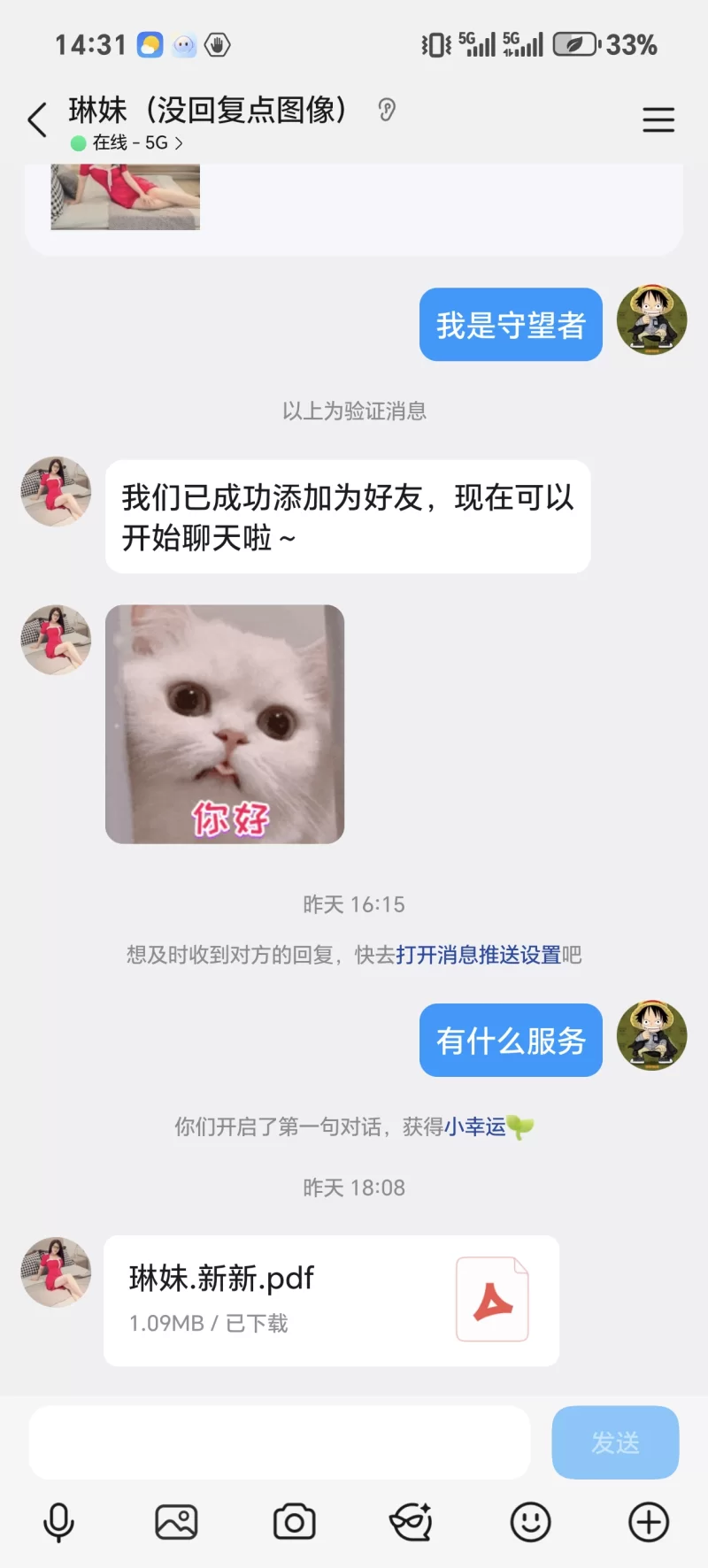708x1568 pixels.
Task: Go back from the 琳妹 chat
Action: (37, 120)
